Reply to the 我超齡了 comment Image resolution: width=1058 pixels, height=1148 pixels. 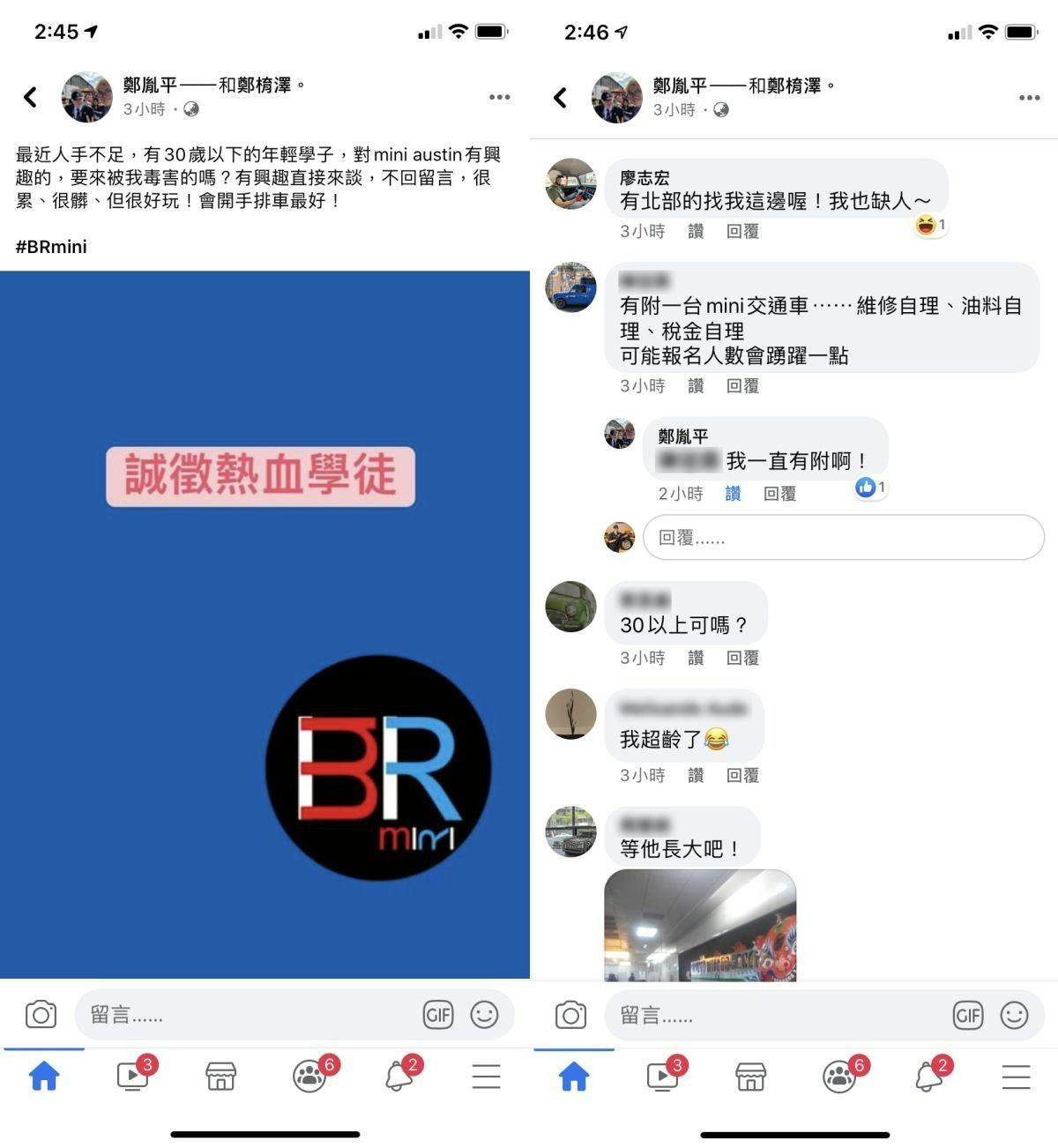(x=742, y=775)
